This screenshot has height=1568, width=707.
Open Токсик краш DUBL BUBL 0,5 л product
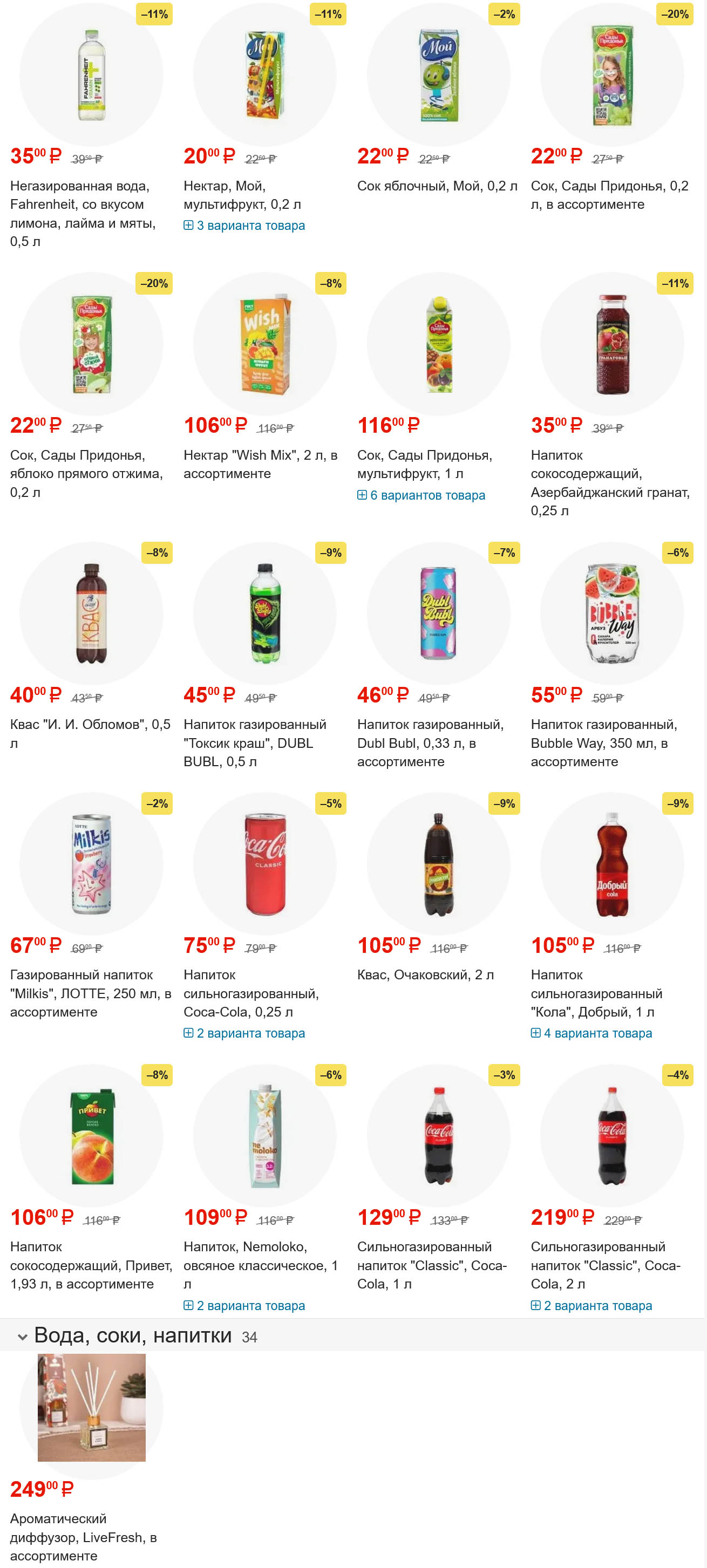pyautogui.click(x=255, y=742)
